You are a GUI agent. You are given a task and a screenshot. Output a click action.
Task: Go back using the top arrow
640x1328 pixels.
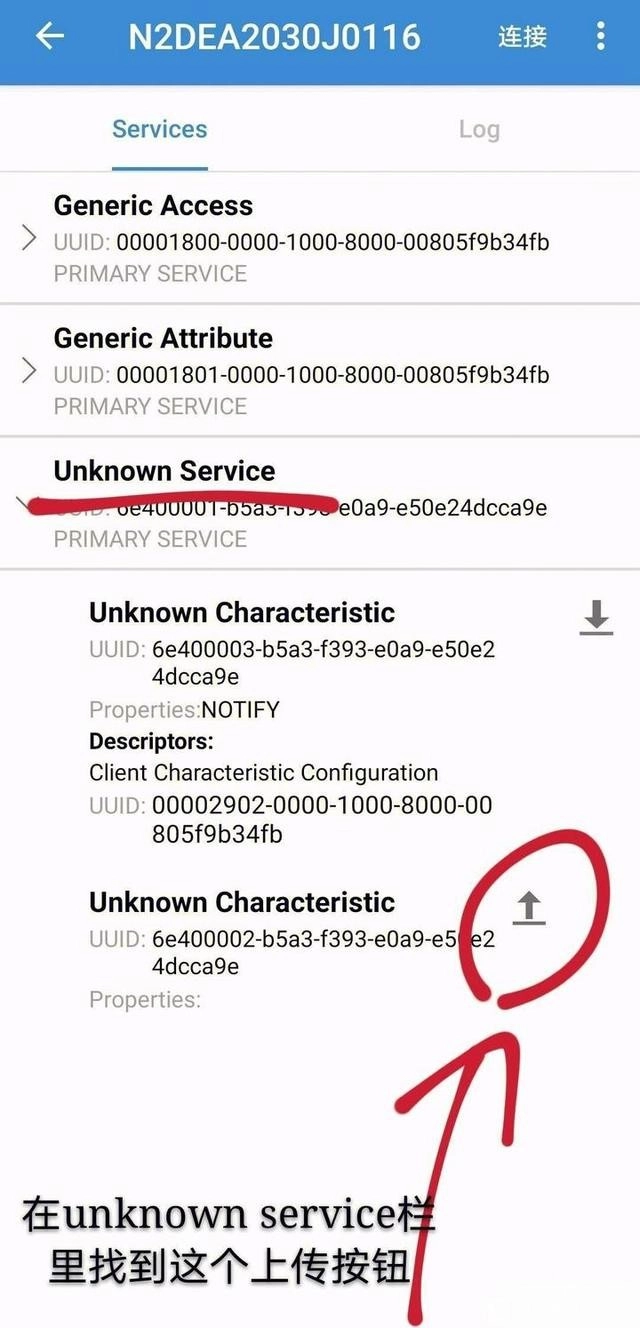pos(49,37)
